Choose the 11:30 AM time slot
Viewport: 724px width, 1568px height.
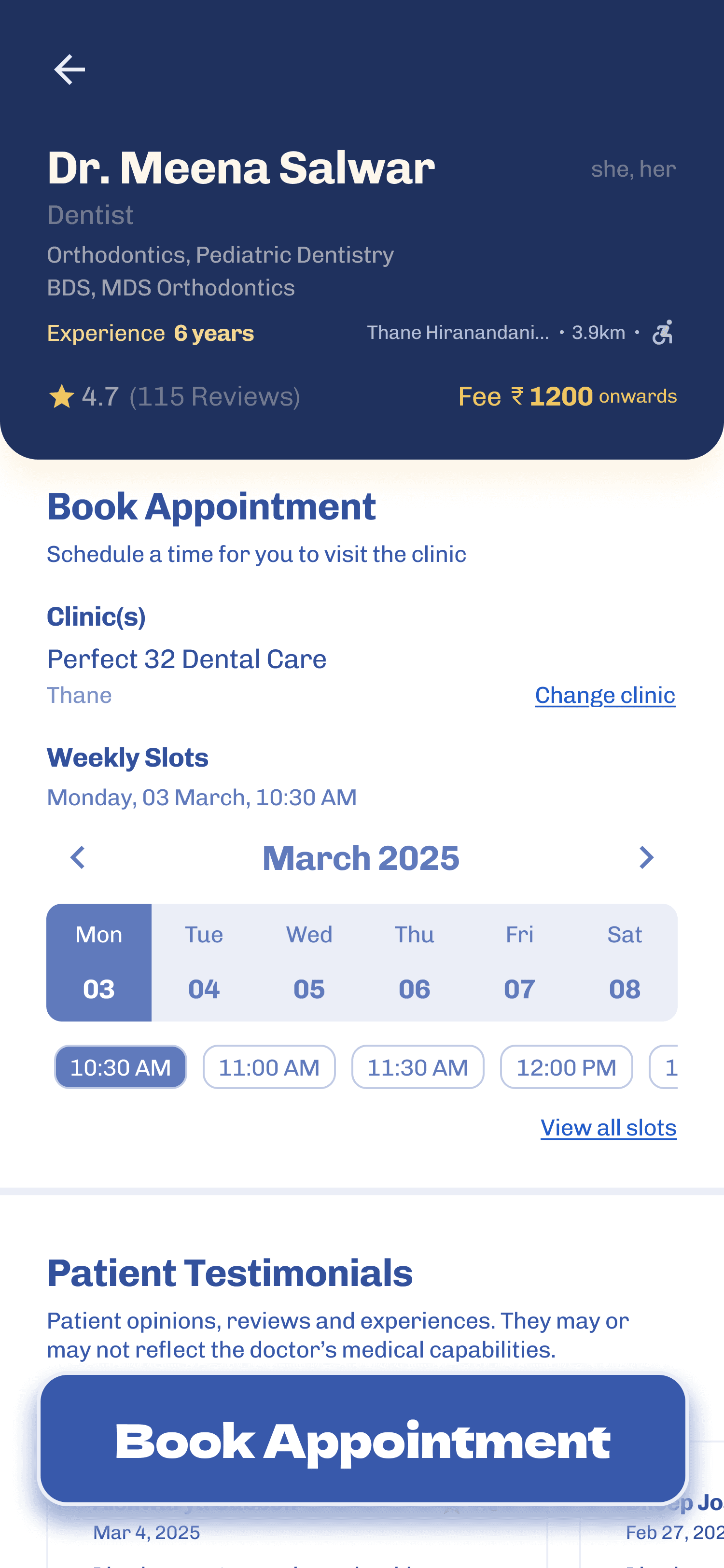(x=418, y=1067)
